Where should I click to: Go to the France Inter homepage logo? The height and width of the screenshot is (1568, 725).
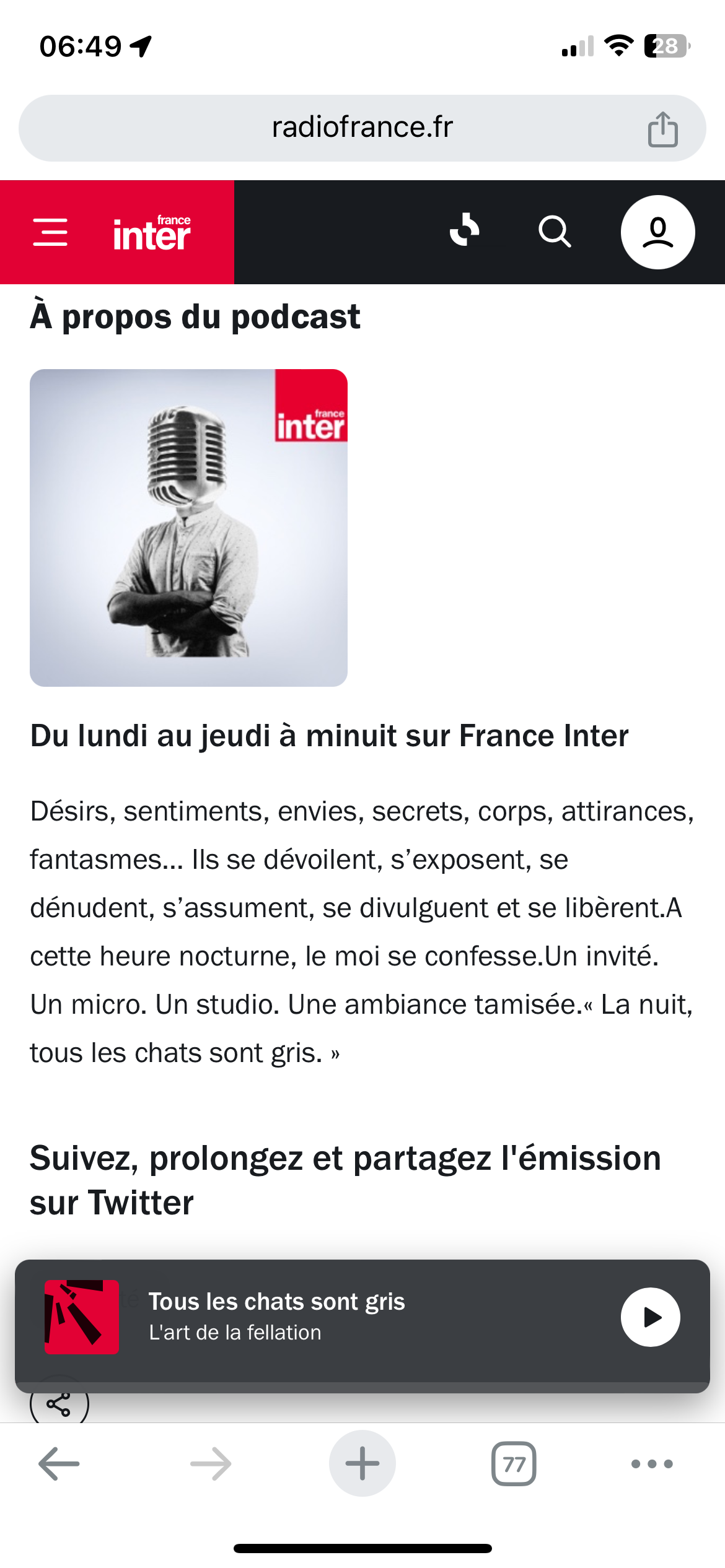point(152,233)
